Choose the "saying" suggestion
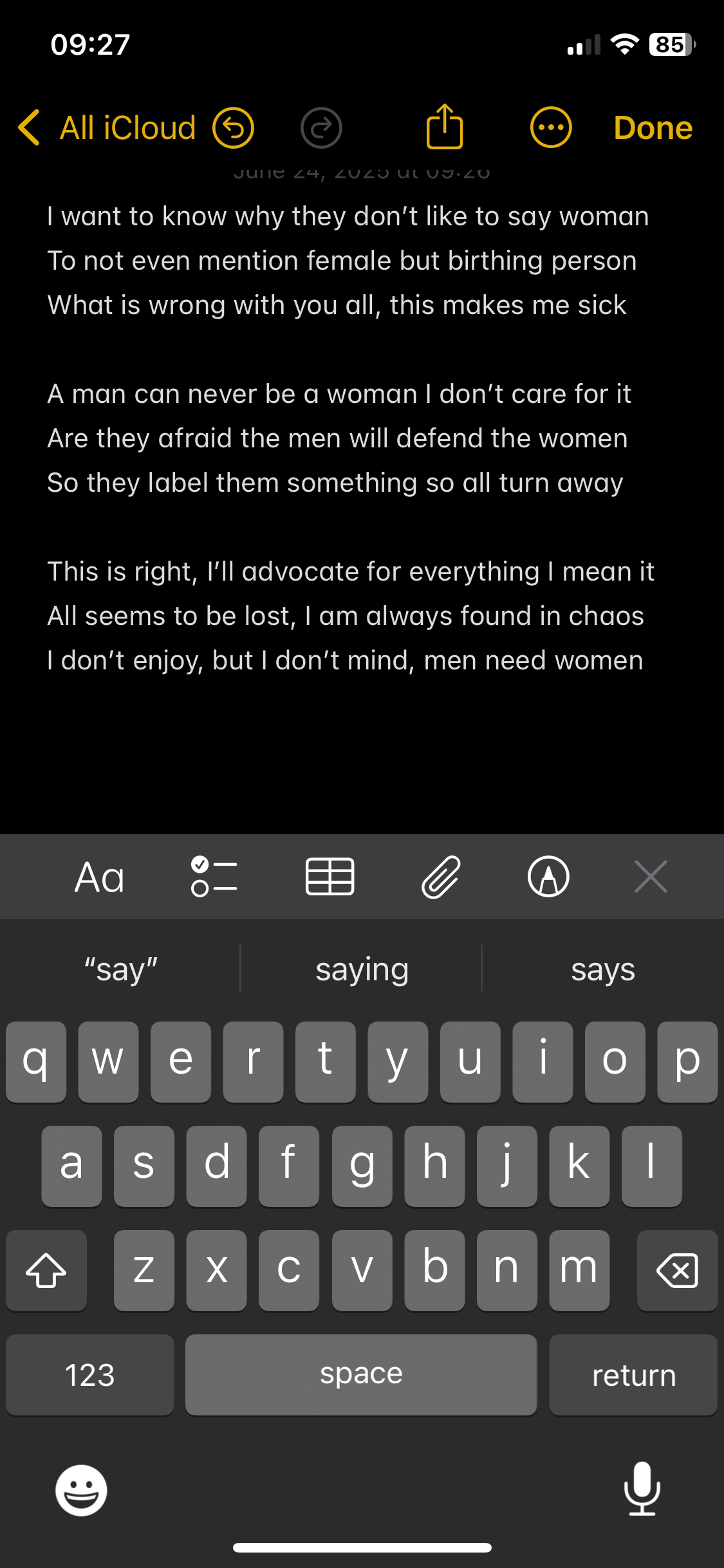The height and width of the screenshot is (1568, 724). click(362, 969)
